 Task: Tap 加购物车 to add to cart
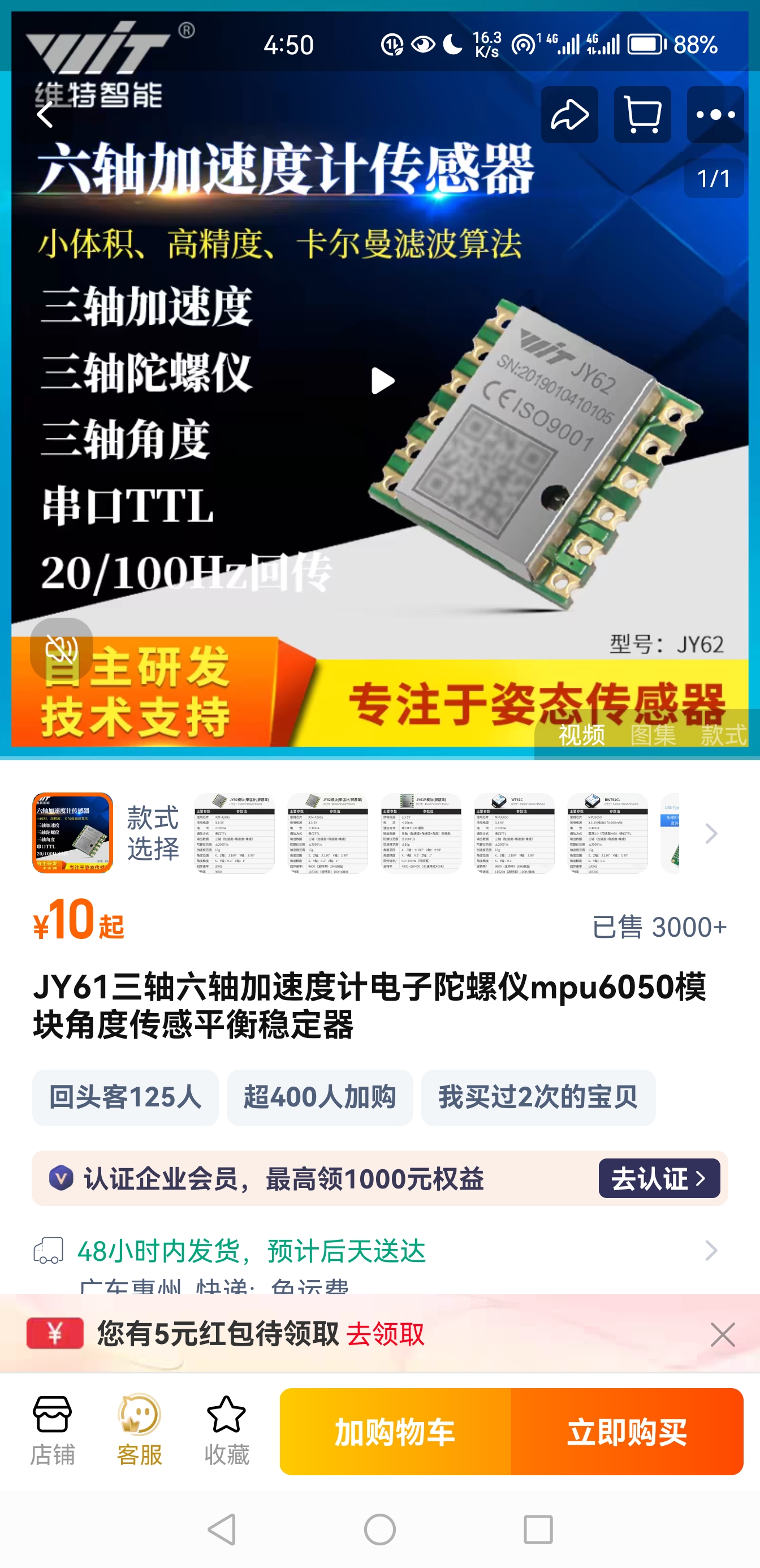point(395,1432)
